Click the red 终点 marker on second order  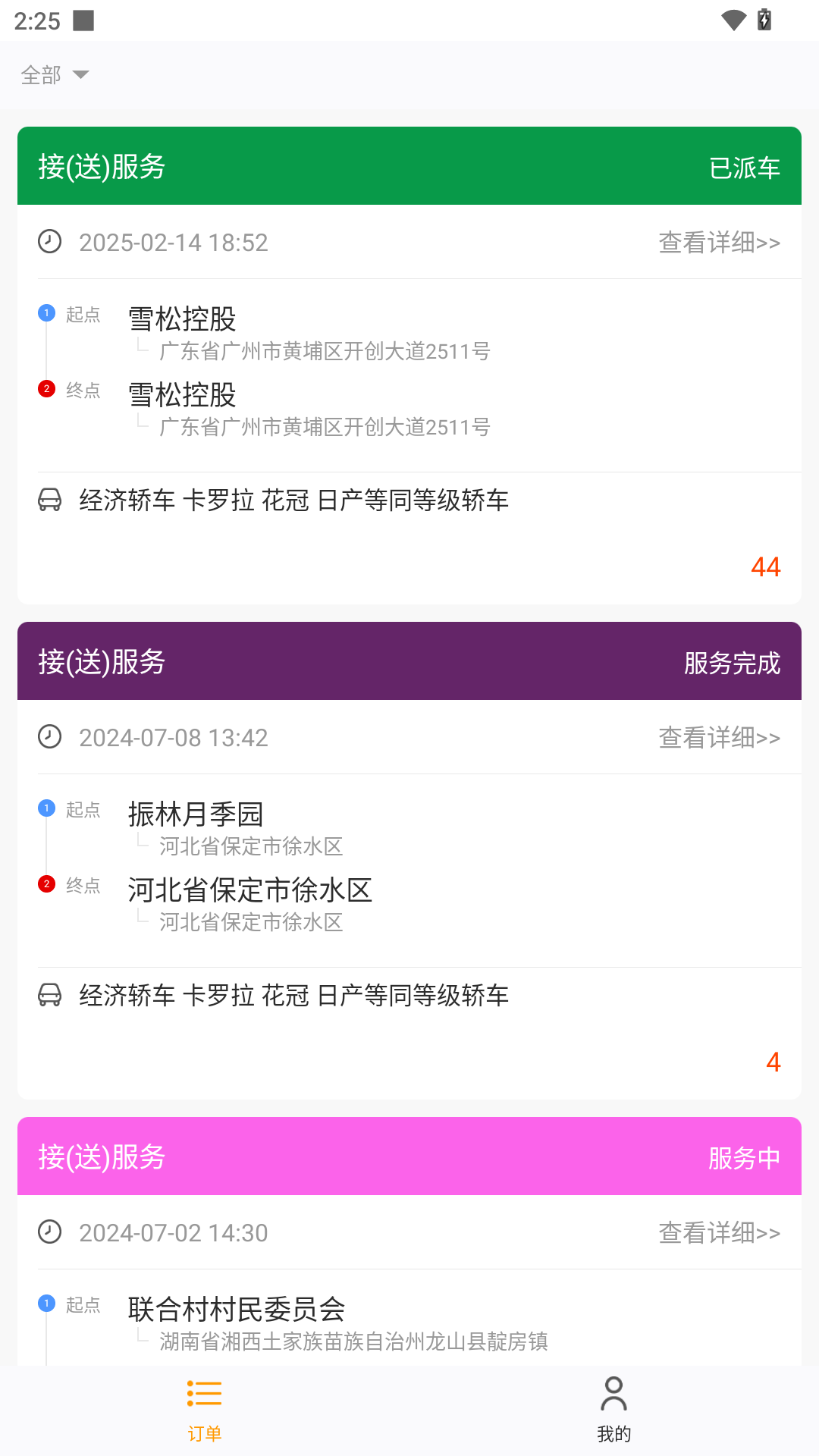point(47,883)
